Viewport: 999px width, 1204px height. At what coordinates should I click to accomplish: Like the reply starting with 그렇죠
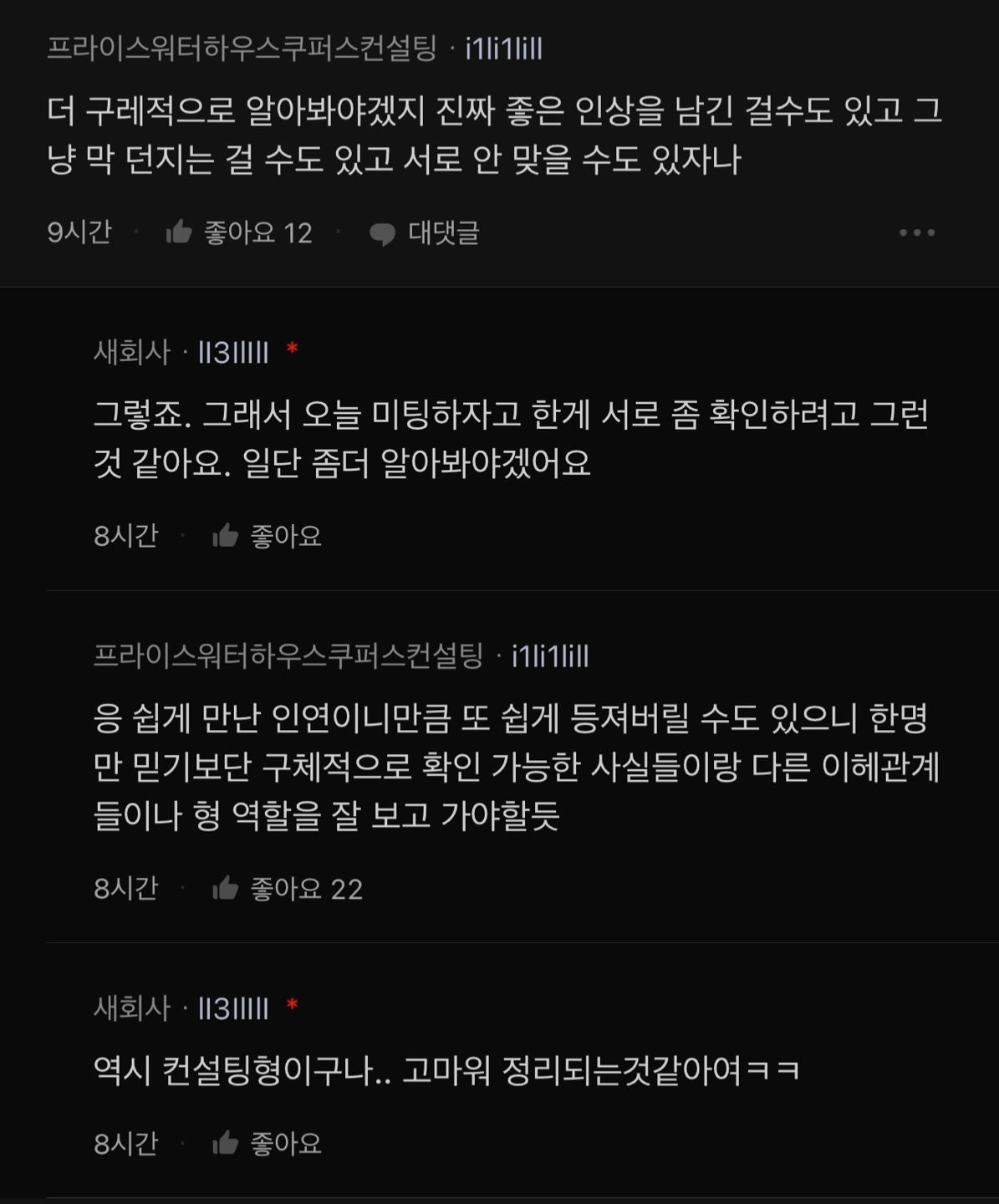(226, 536)
